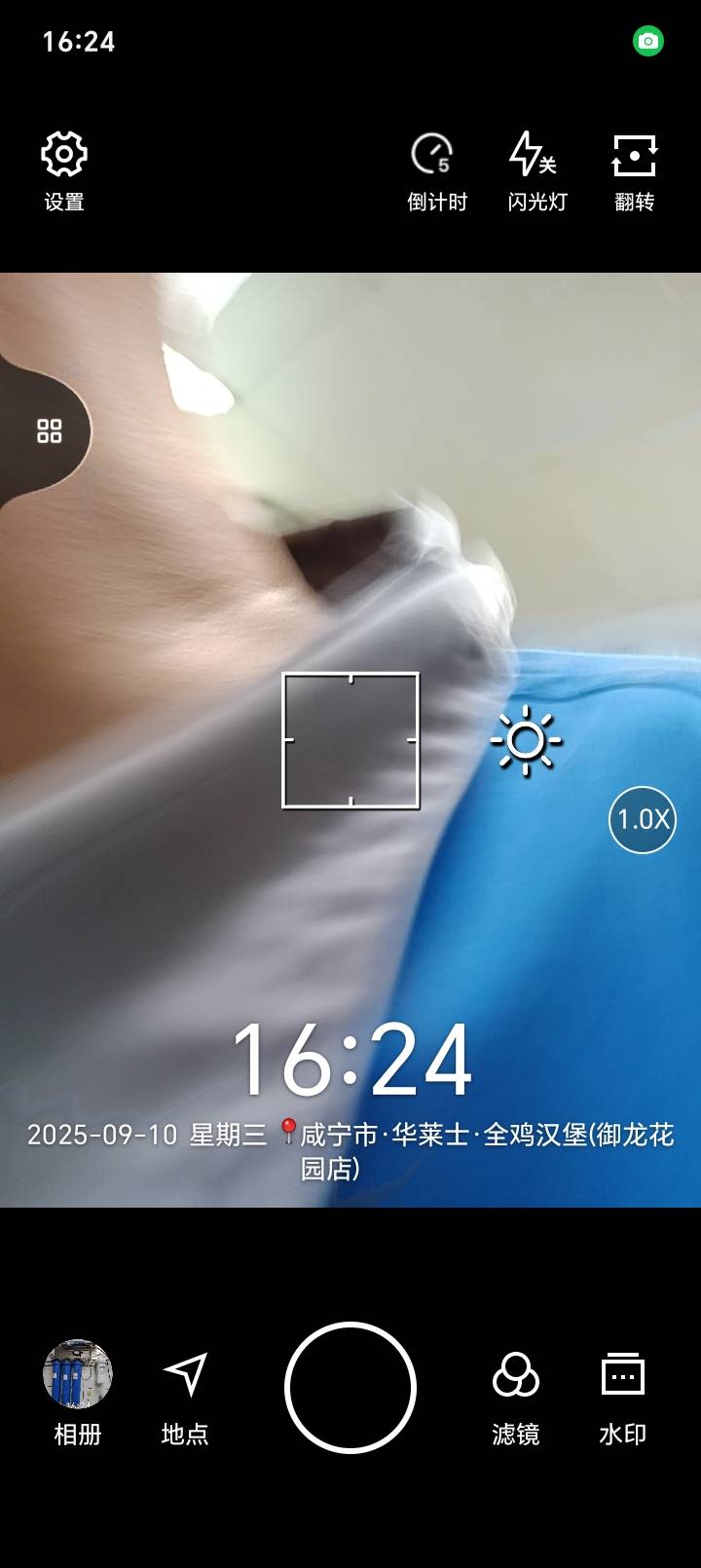Set the 倒计时 countdown timer
701x1568 pixels.
tap(437, 171)
